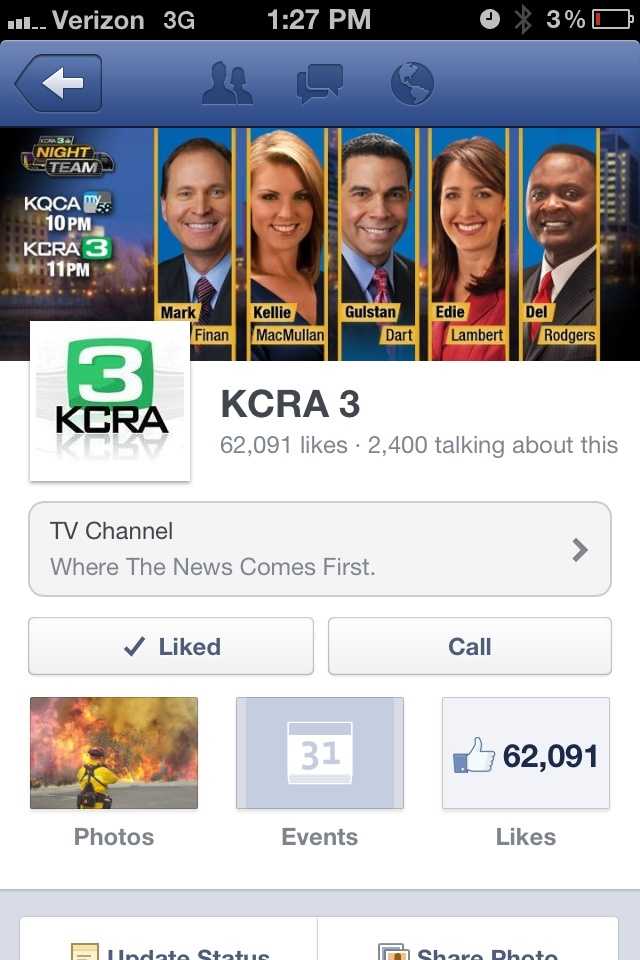Open the friend requests icon
Viewport: 640px width, 960px height.
pyautogui.click(x=227, y=84)
